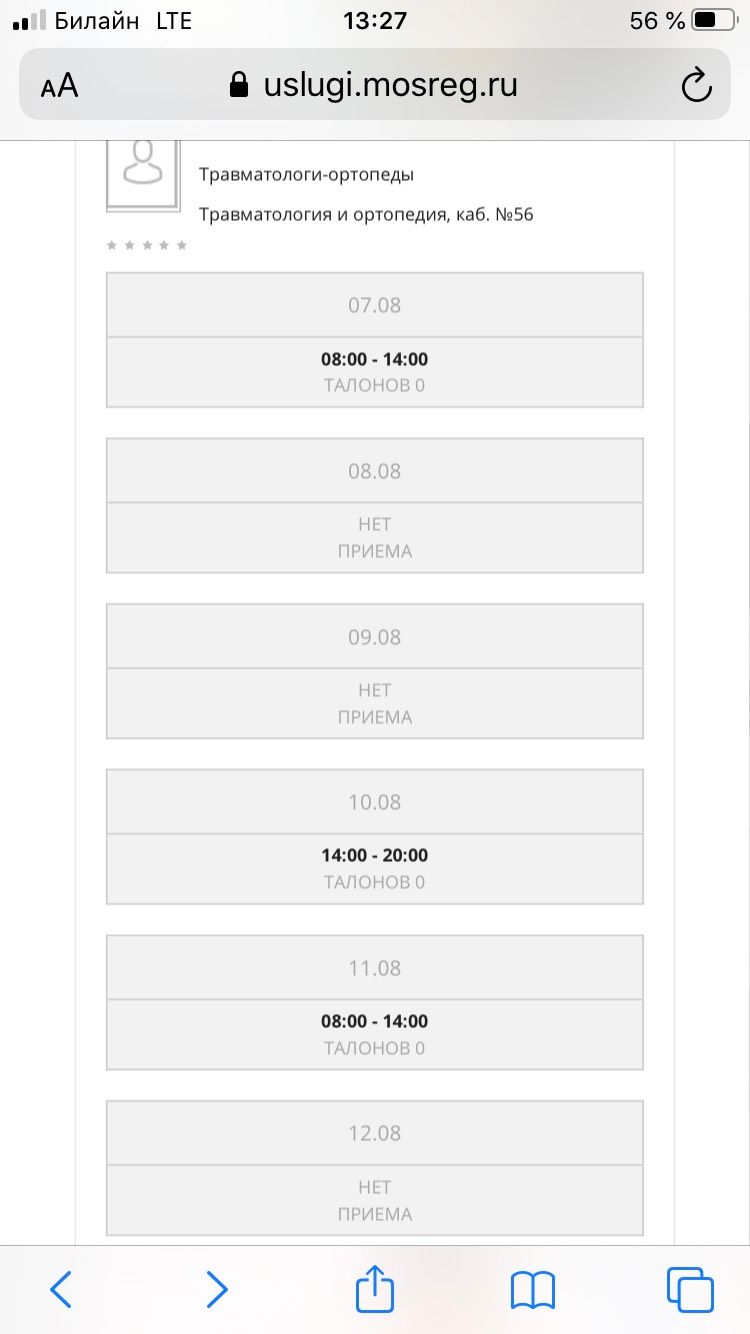Open the bookmarks book icon
750x1334 pixels.
click(x=532, y=1289)
